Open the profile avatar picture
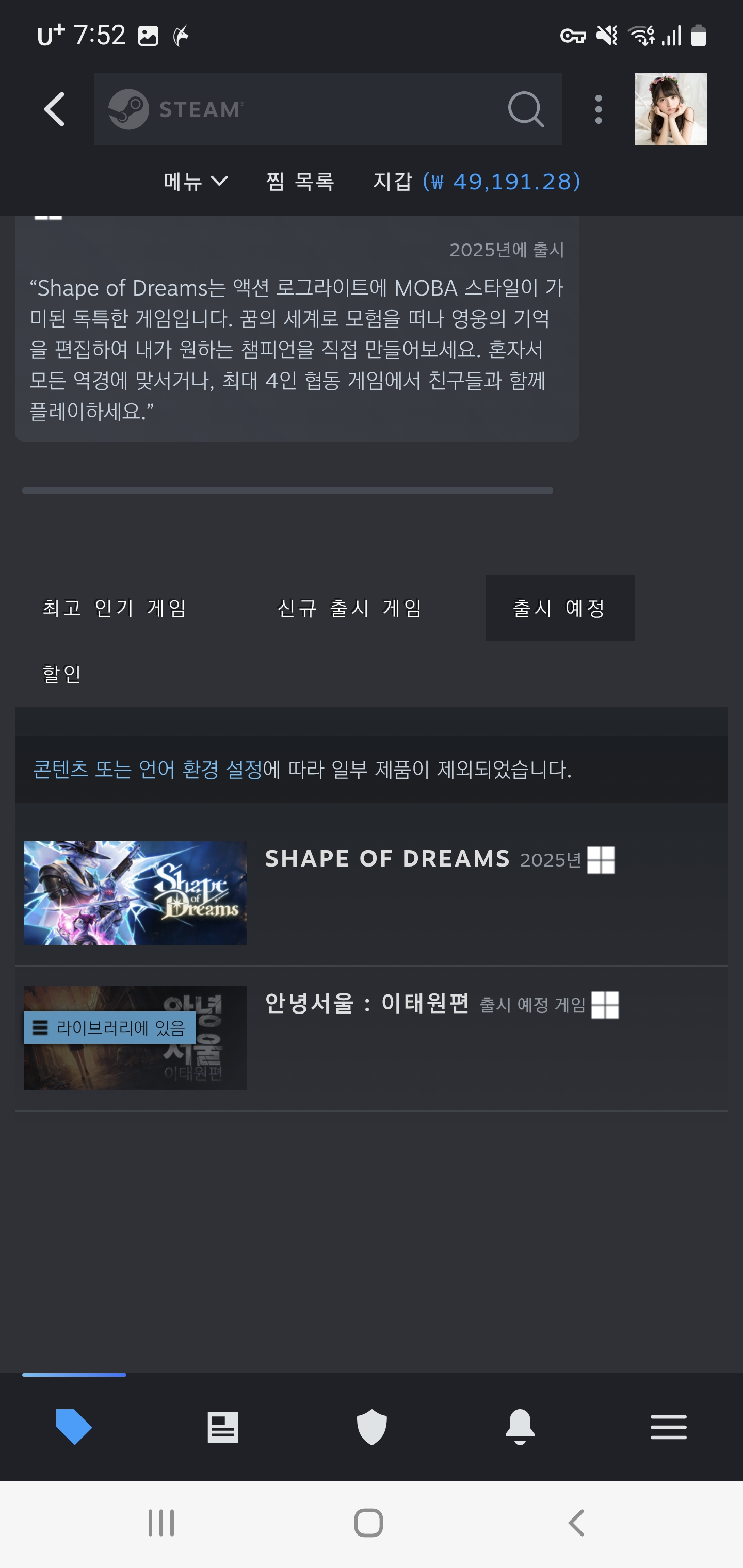 (x=671, y=109)
